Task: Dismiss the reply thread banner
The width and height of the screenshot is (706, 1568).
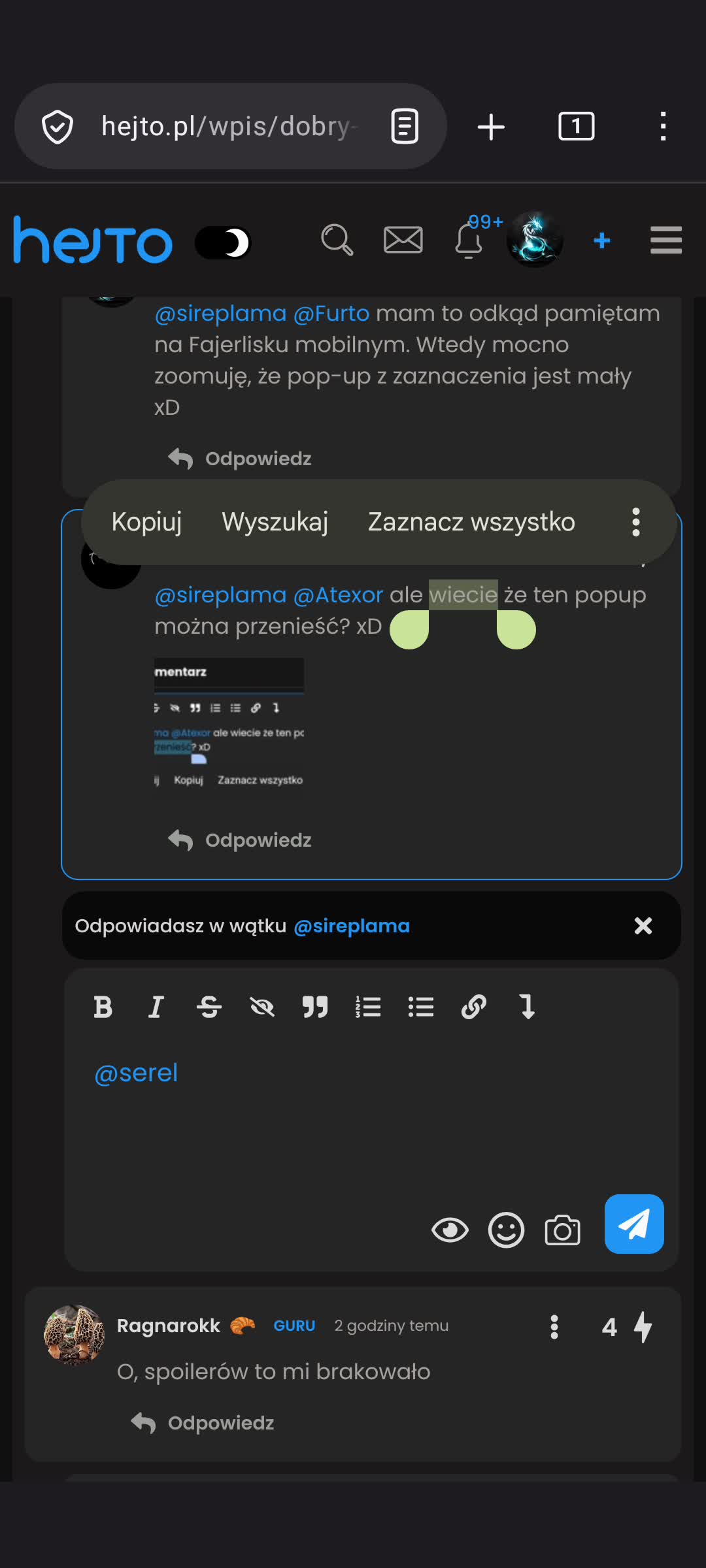Action: [643, 926]
